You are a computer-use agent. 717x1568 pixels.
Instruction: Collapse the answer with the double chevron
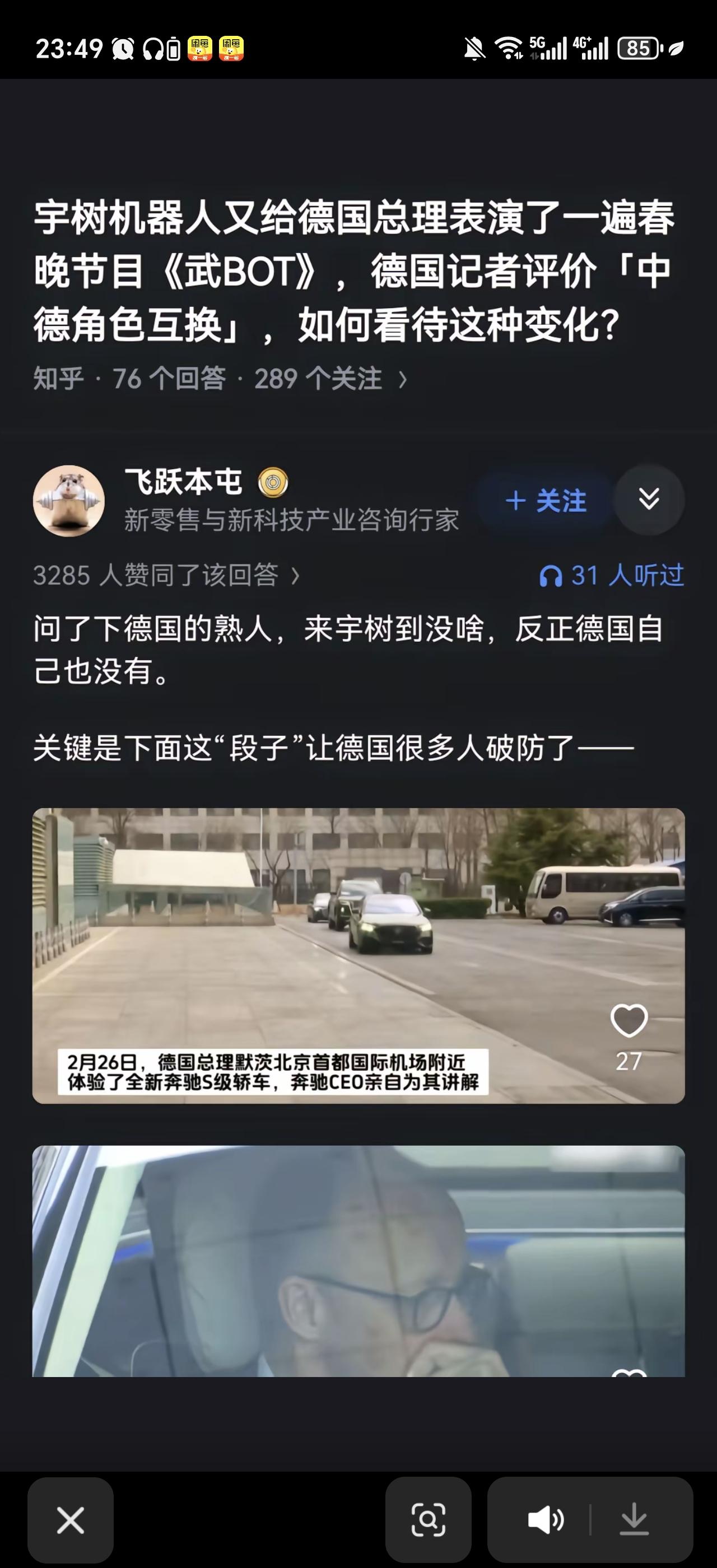tap(649, 499)
